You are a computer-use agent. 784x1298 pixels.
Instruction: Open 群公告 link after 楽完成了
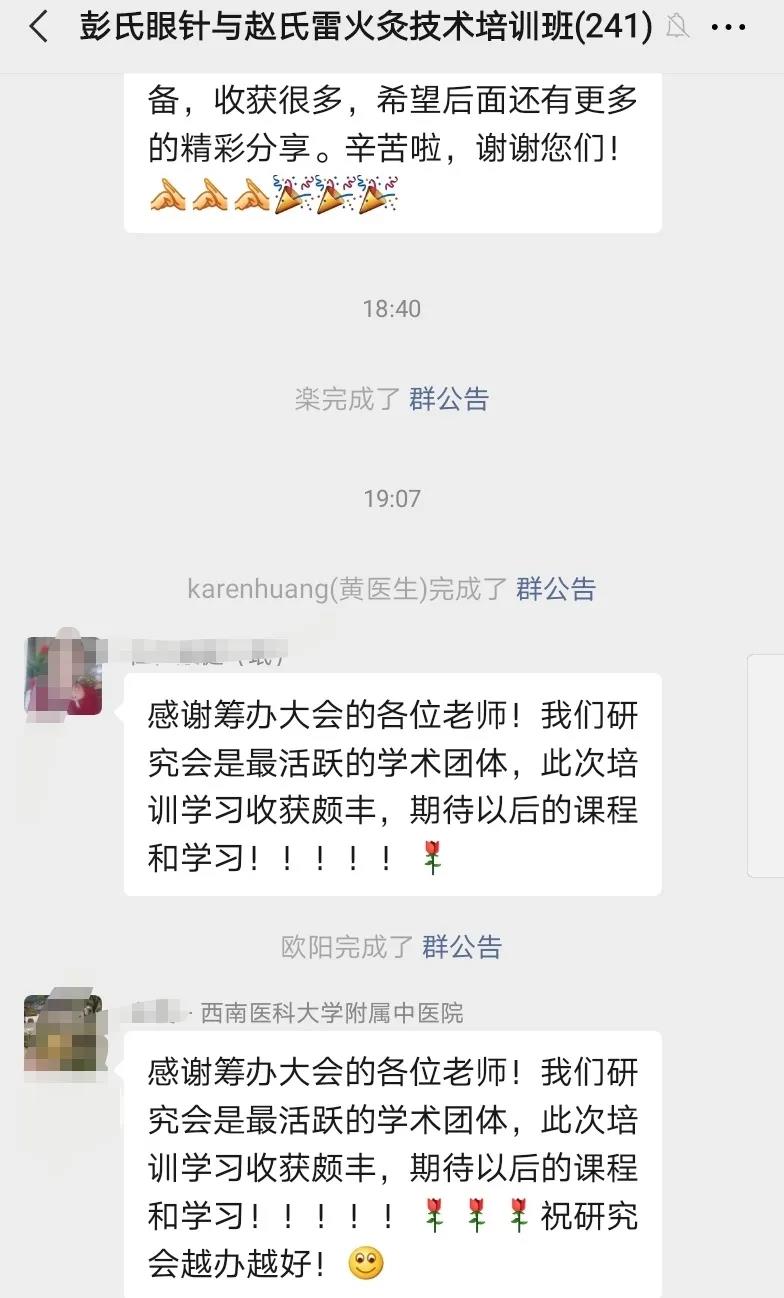(x=449, y=399)
